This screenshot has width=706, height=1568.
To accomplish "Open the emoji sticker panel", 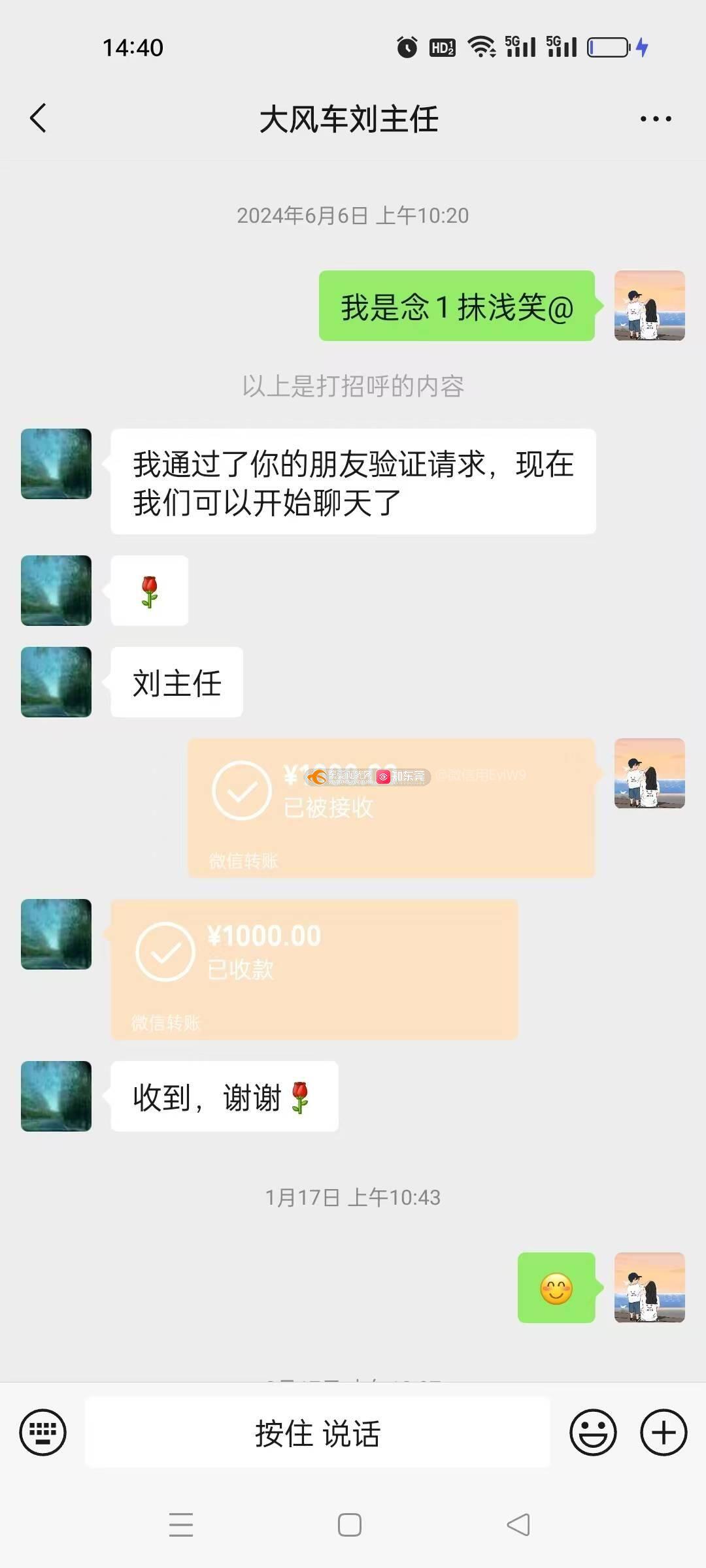I will pyautogui.click(x=593, y=1433).
